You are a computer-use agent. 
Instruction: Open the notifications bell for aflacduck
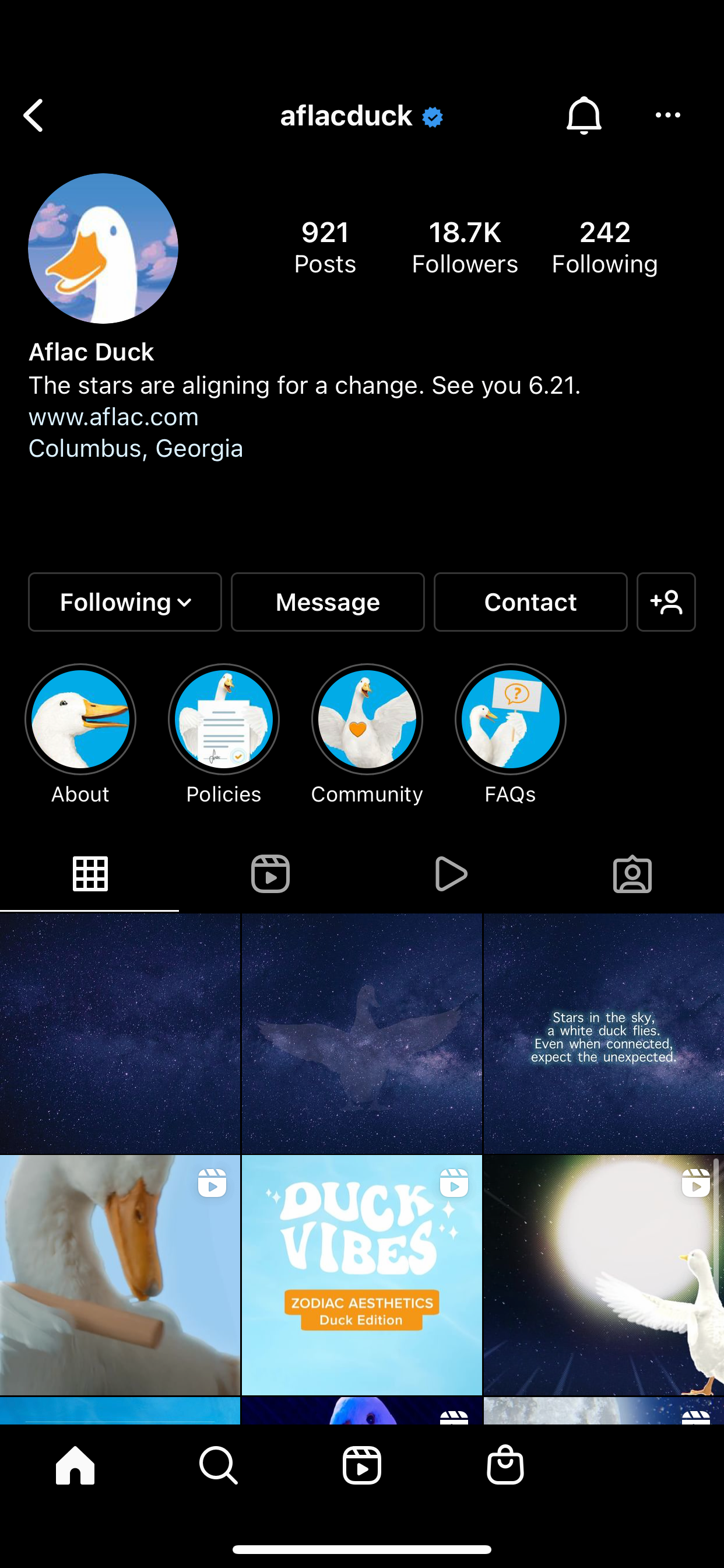(584, 116)
